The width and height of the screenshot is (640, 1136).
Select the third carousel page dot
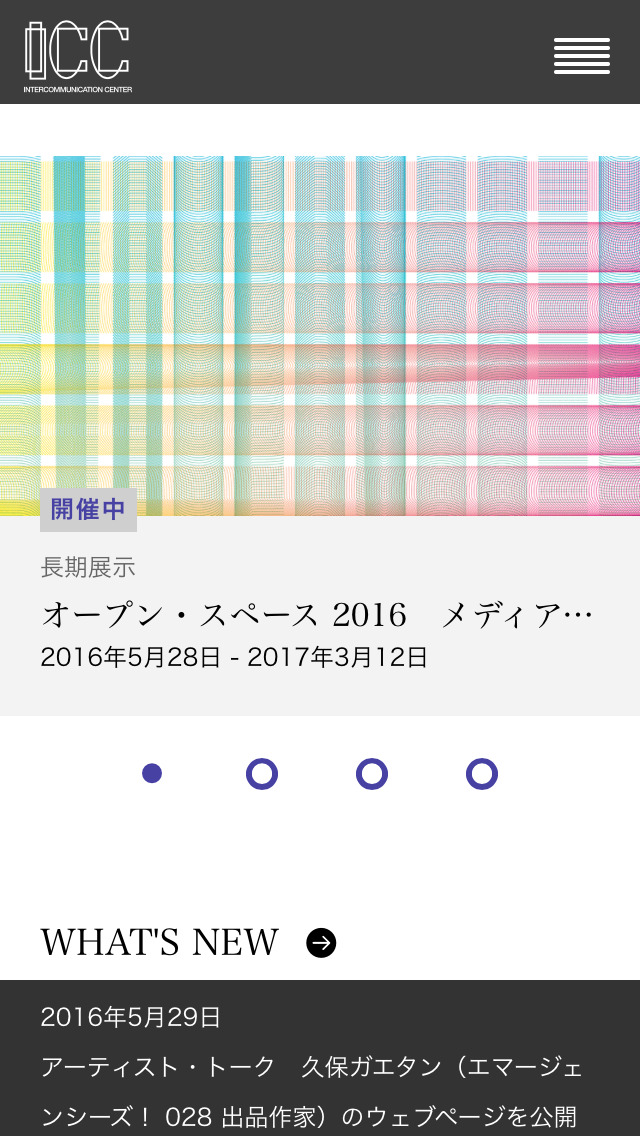372,774
